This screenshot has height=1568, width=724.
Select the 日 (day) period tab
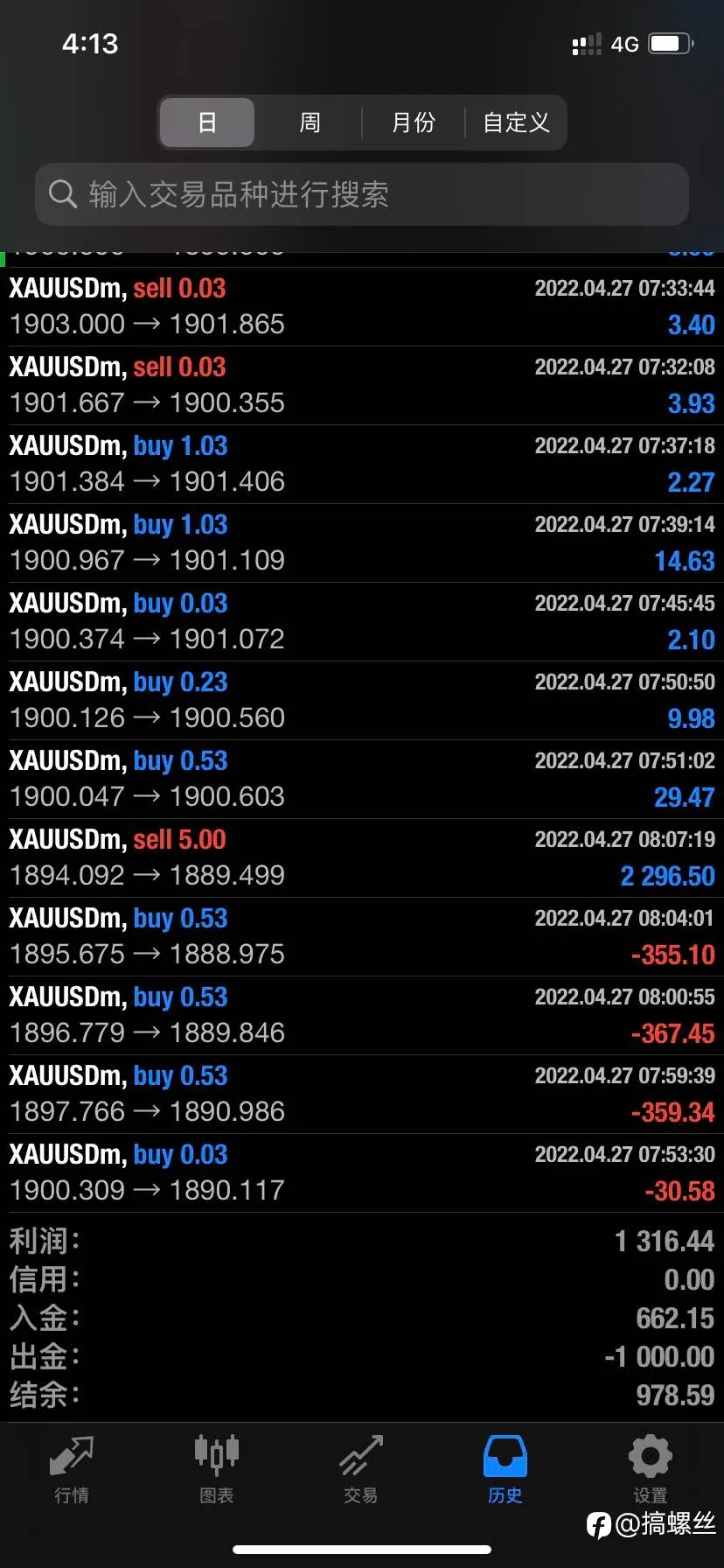(x=207, y=122)
